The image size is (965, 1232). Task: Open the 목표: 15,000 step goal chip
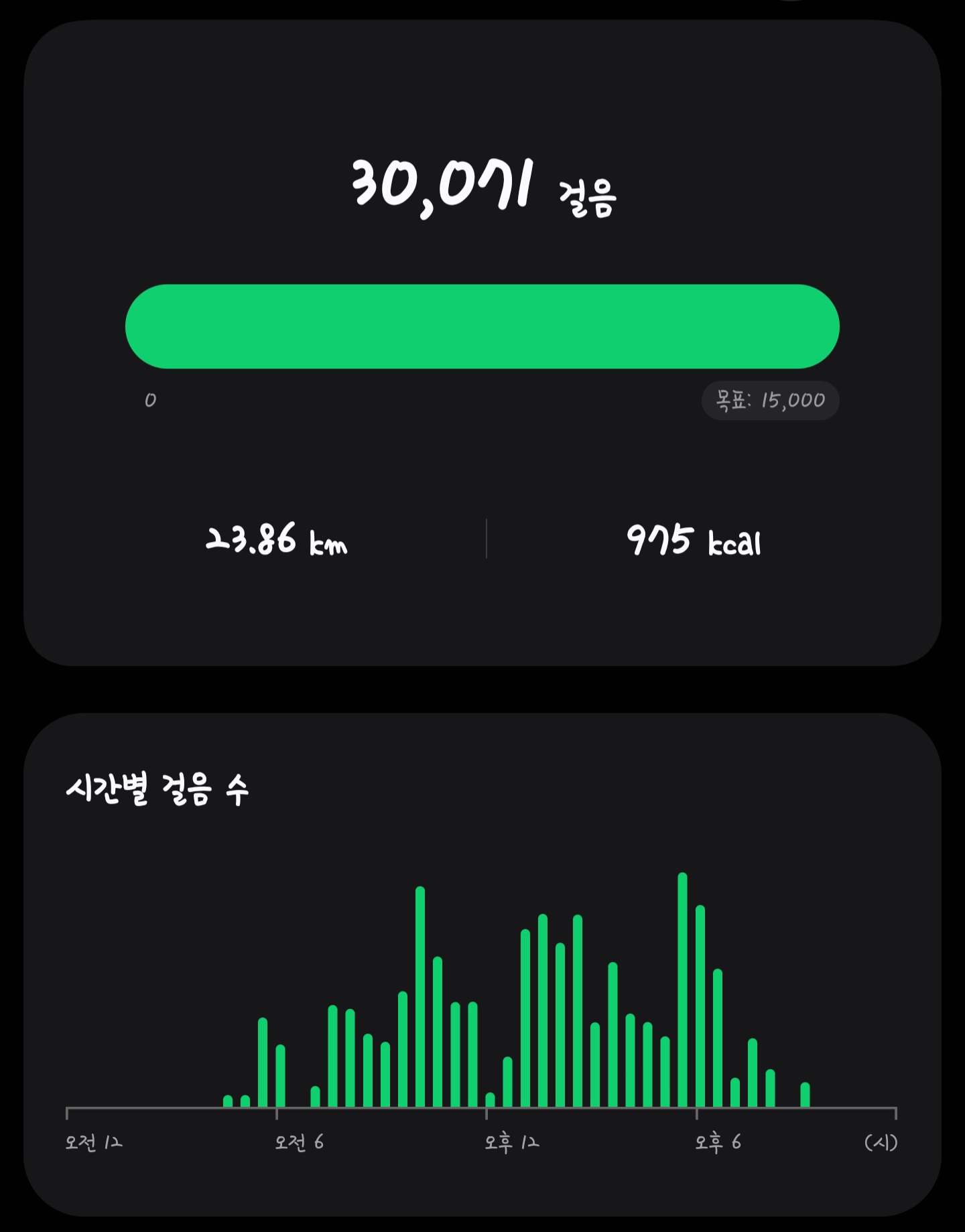(770, 401)
